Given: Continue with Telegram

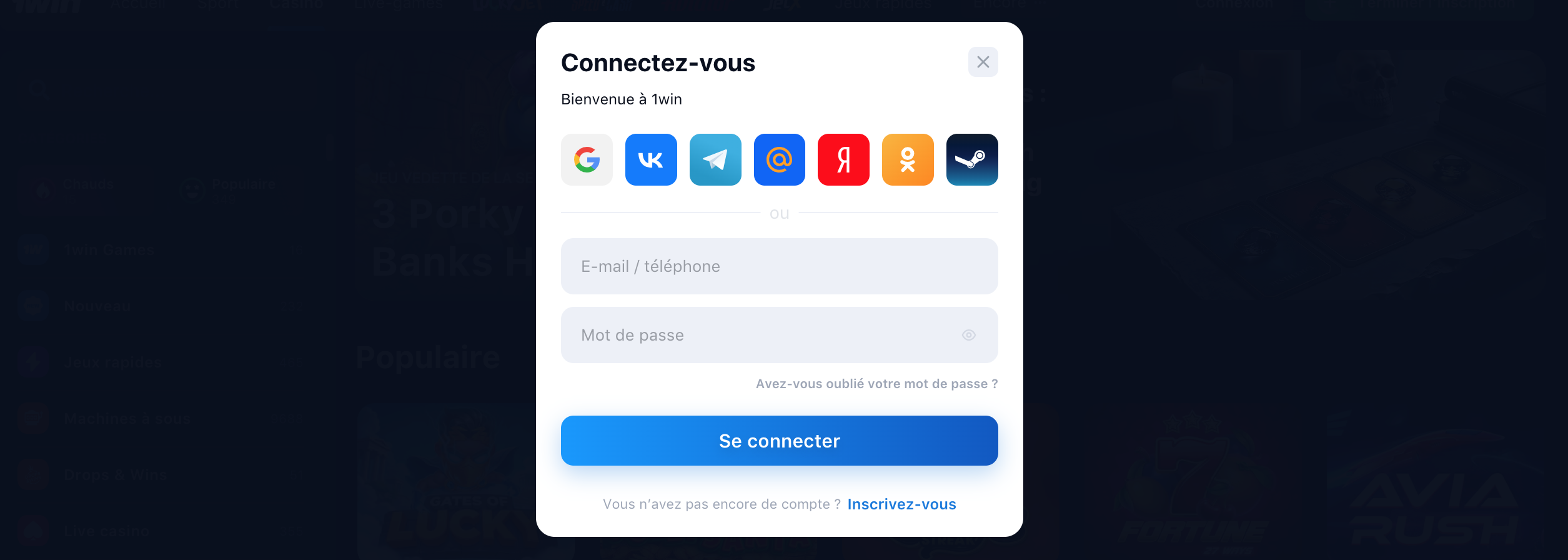Looking at the screenshot, I should click(x=715, y=160).
